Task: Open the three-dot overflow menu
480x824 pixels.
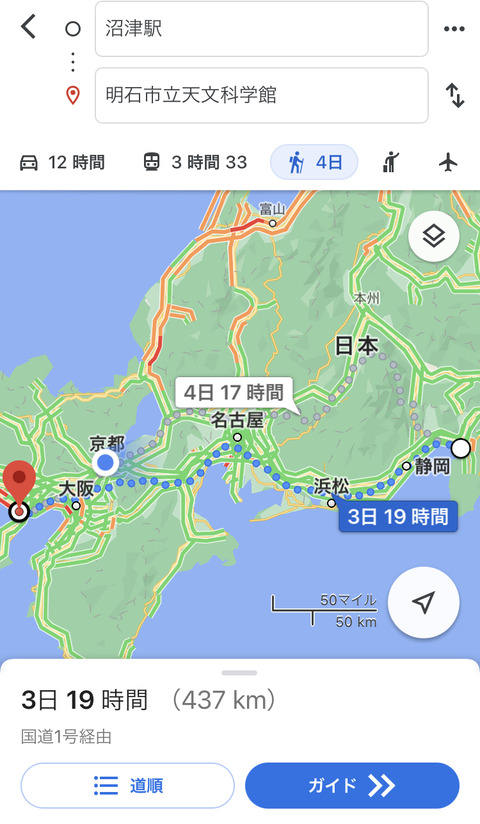Action: [x=454, y=29]
